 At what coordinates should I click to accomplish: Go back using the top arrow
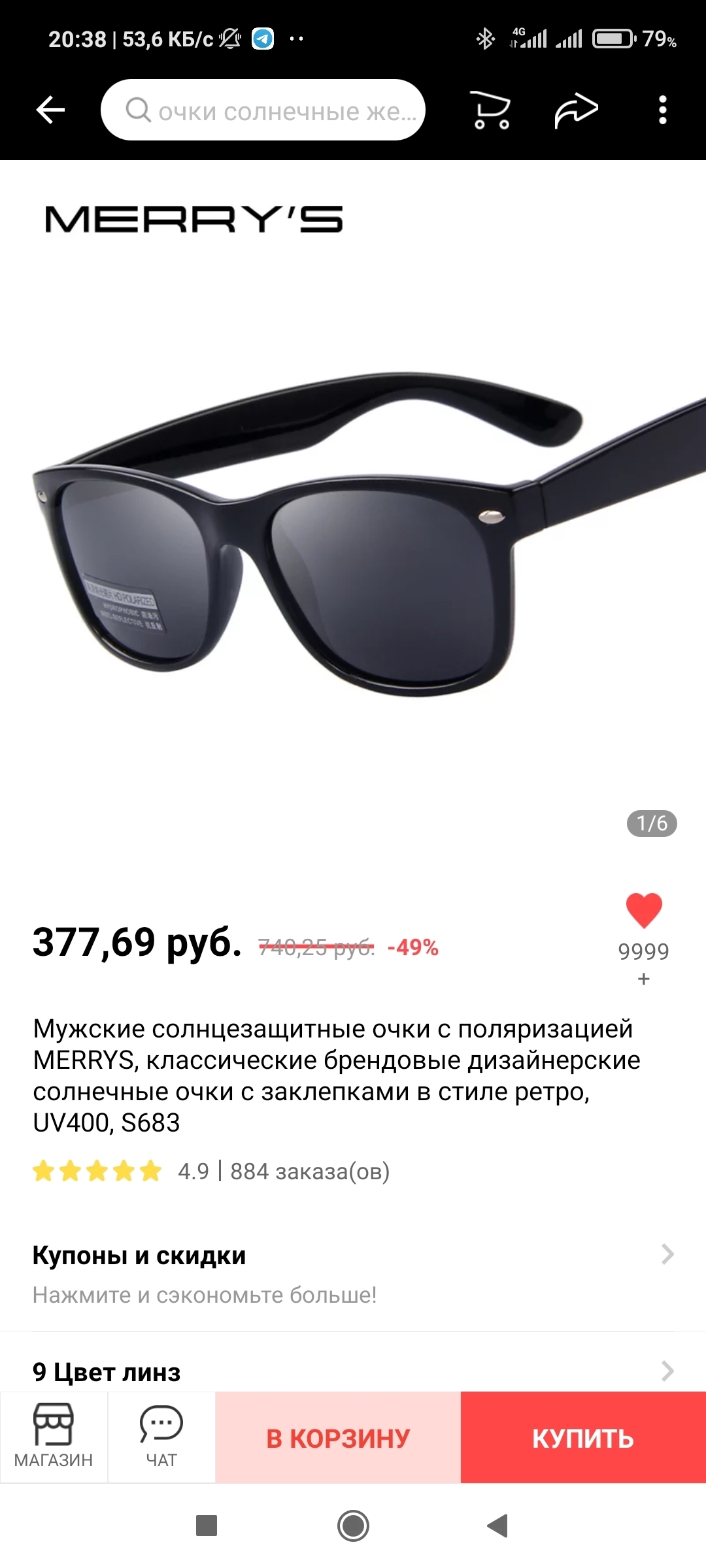pos(50,110)
